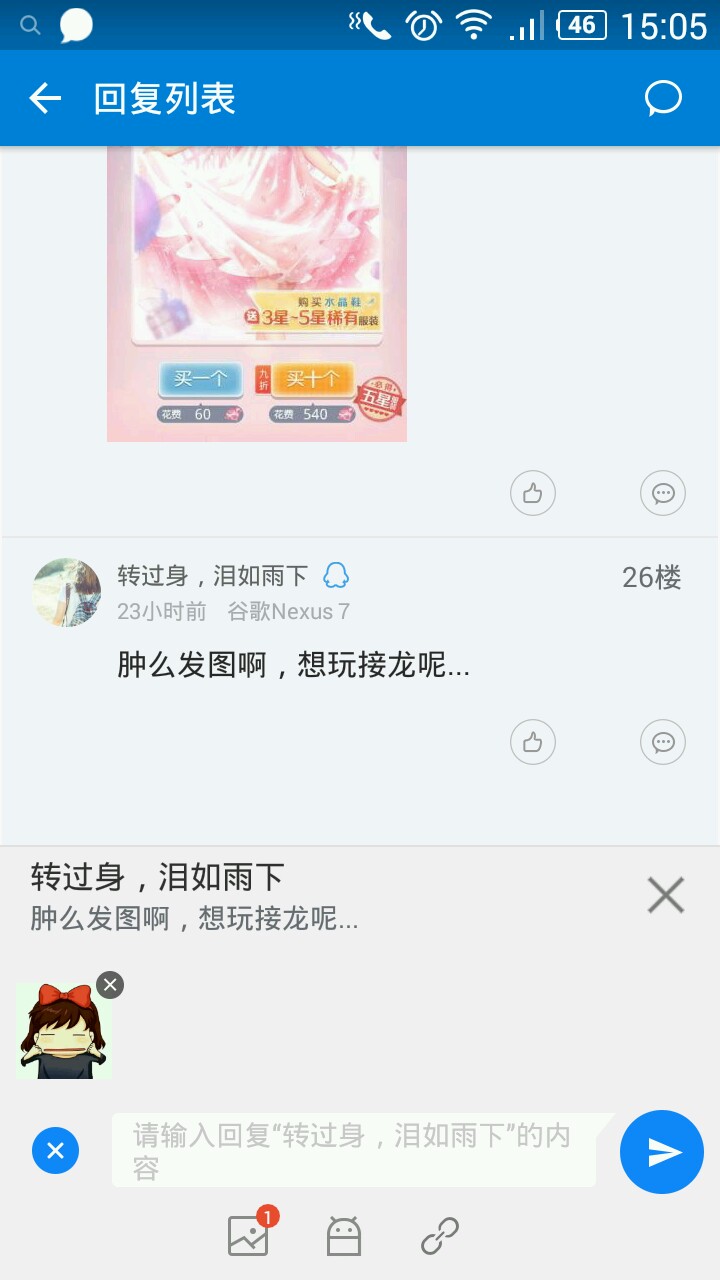Insert a link into the reply

point(440,1236)
